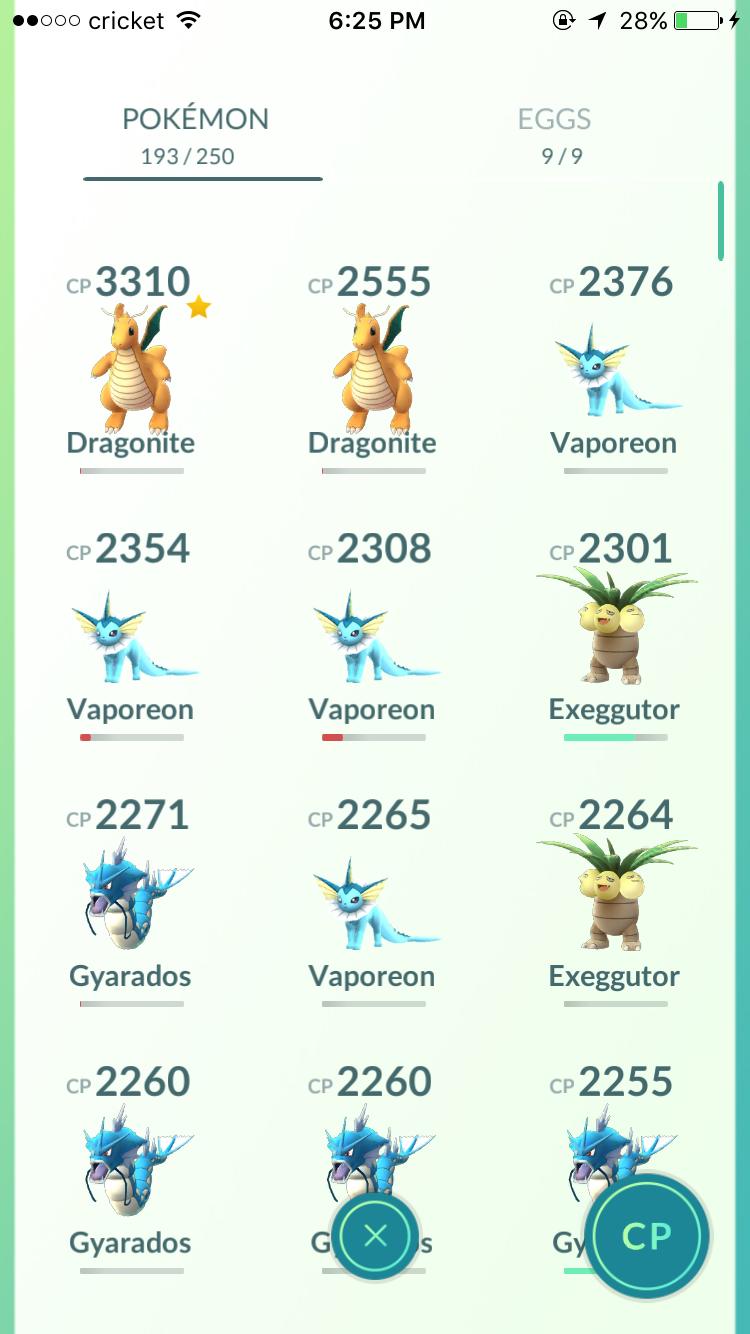Screen dimensions: 750x1334
Task: Open Exeggutor with CP 2301
Action: click(x=614, y=635)
